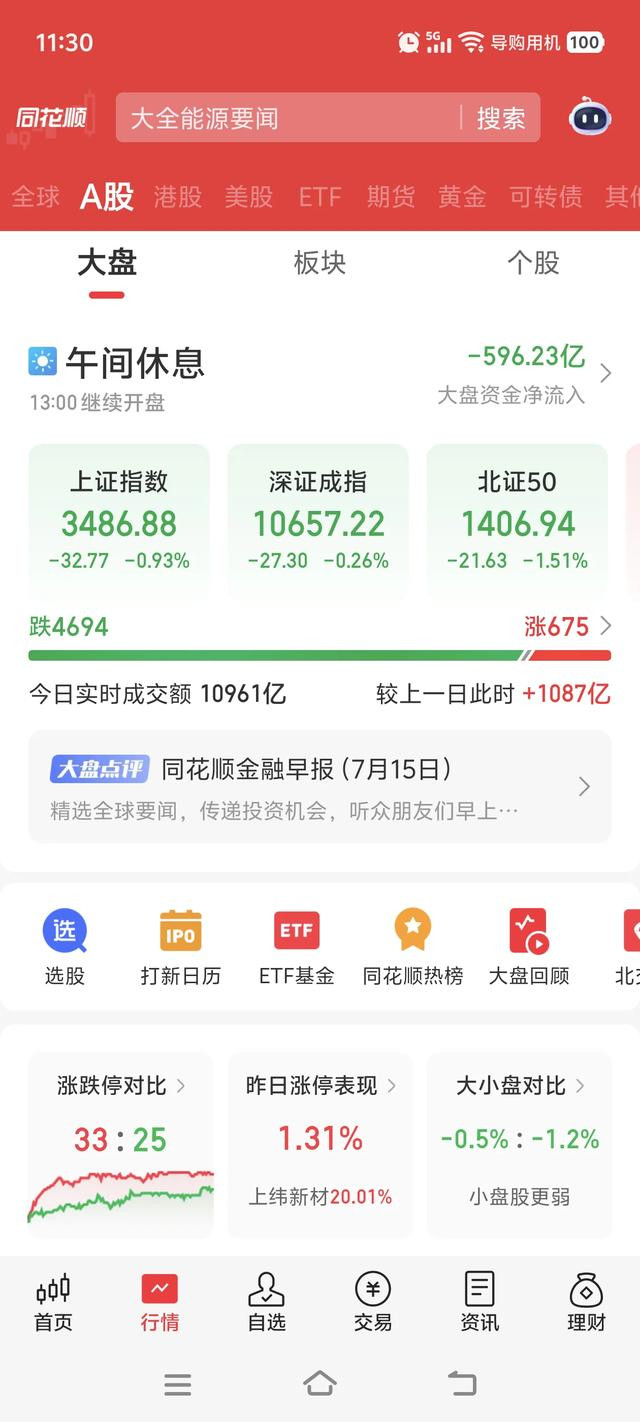
Task: Go to the 交易 bottom tab
Action: pos(373,1302)
